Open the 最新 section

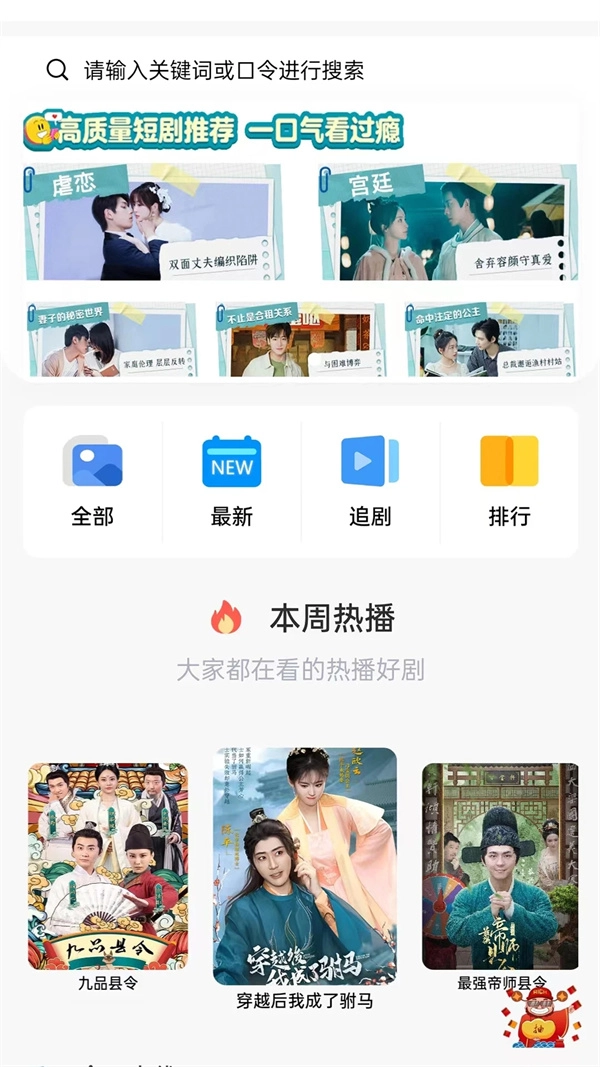point(231,481)
